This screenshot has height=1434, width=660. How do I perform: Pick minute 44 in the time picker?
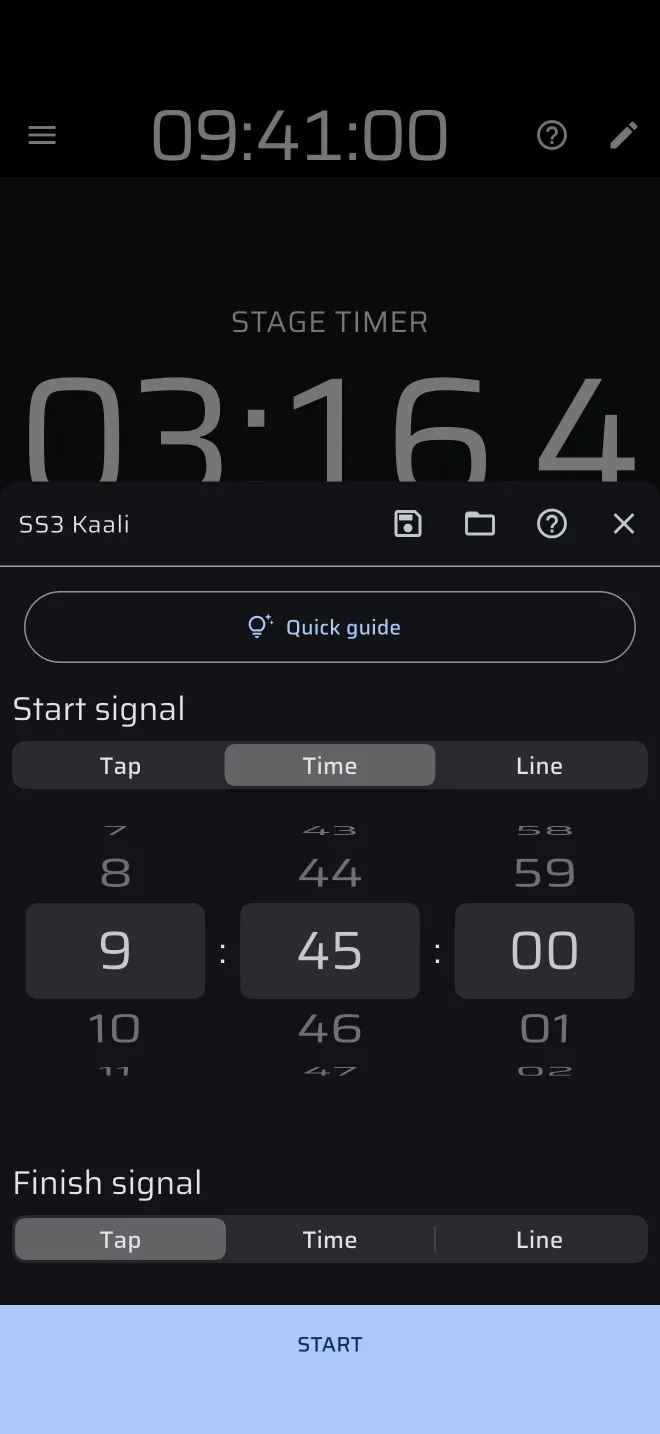pos(330,873)
